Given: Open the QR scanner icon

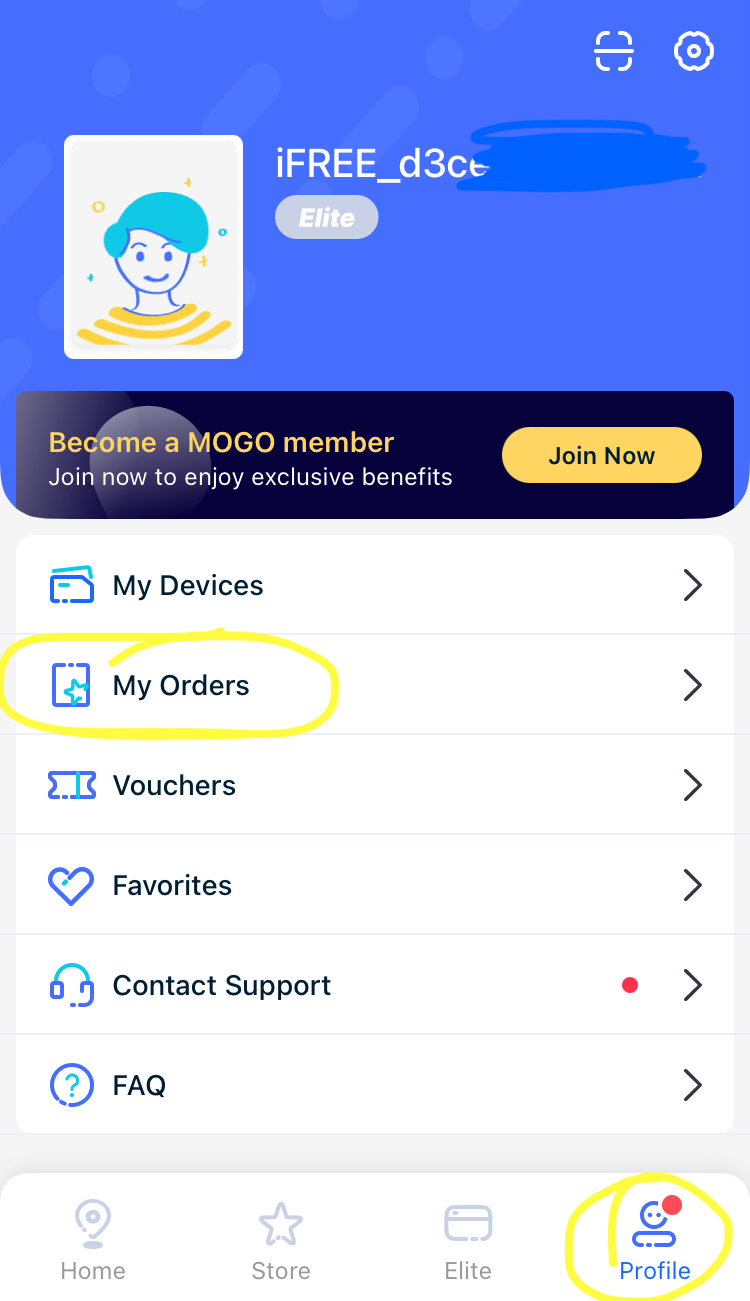Looking at the screenshot, I should coord(614,51).
